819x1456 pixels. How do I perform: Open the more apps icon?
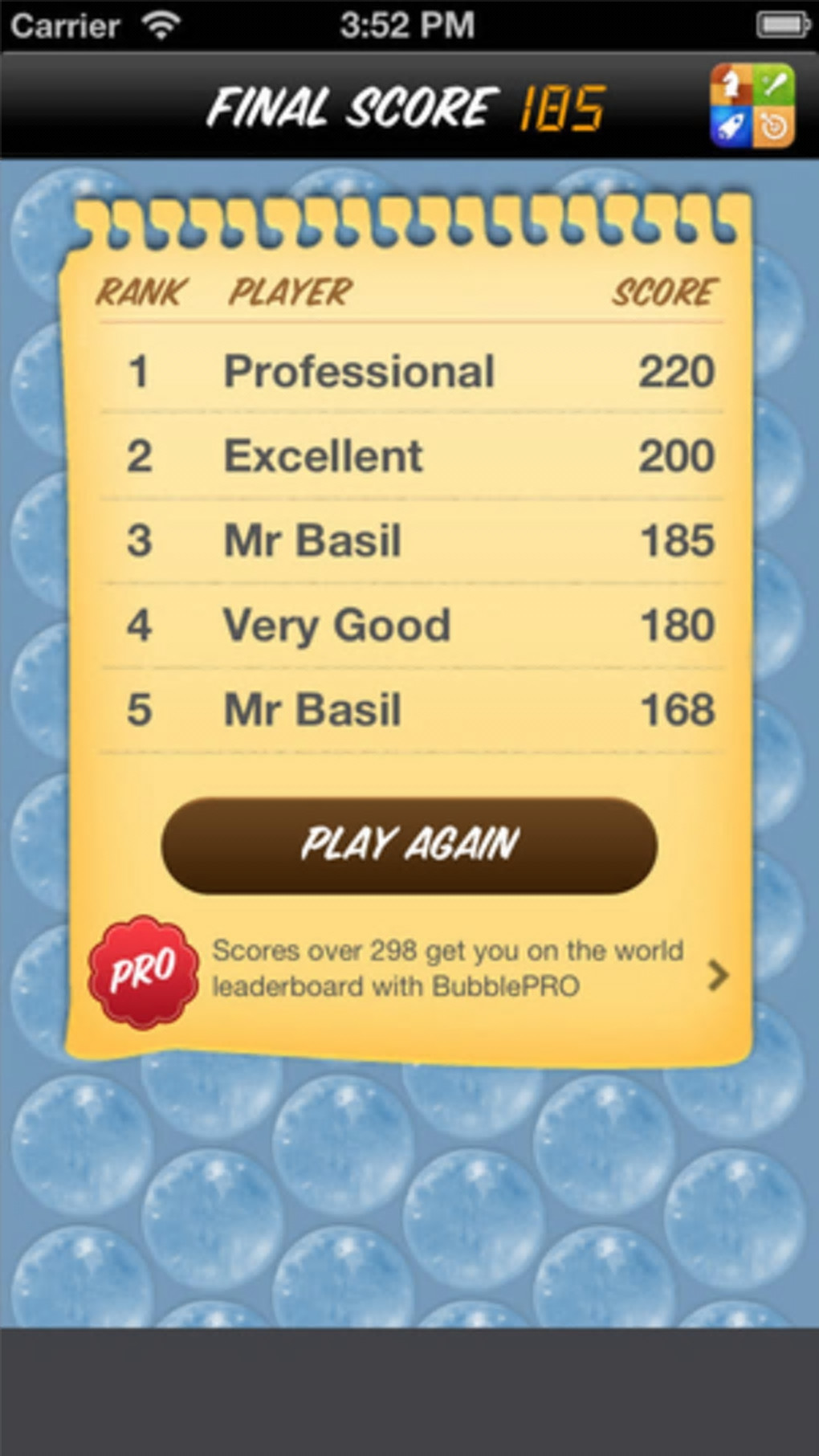pyautogui.click(x=752, y=106)
